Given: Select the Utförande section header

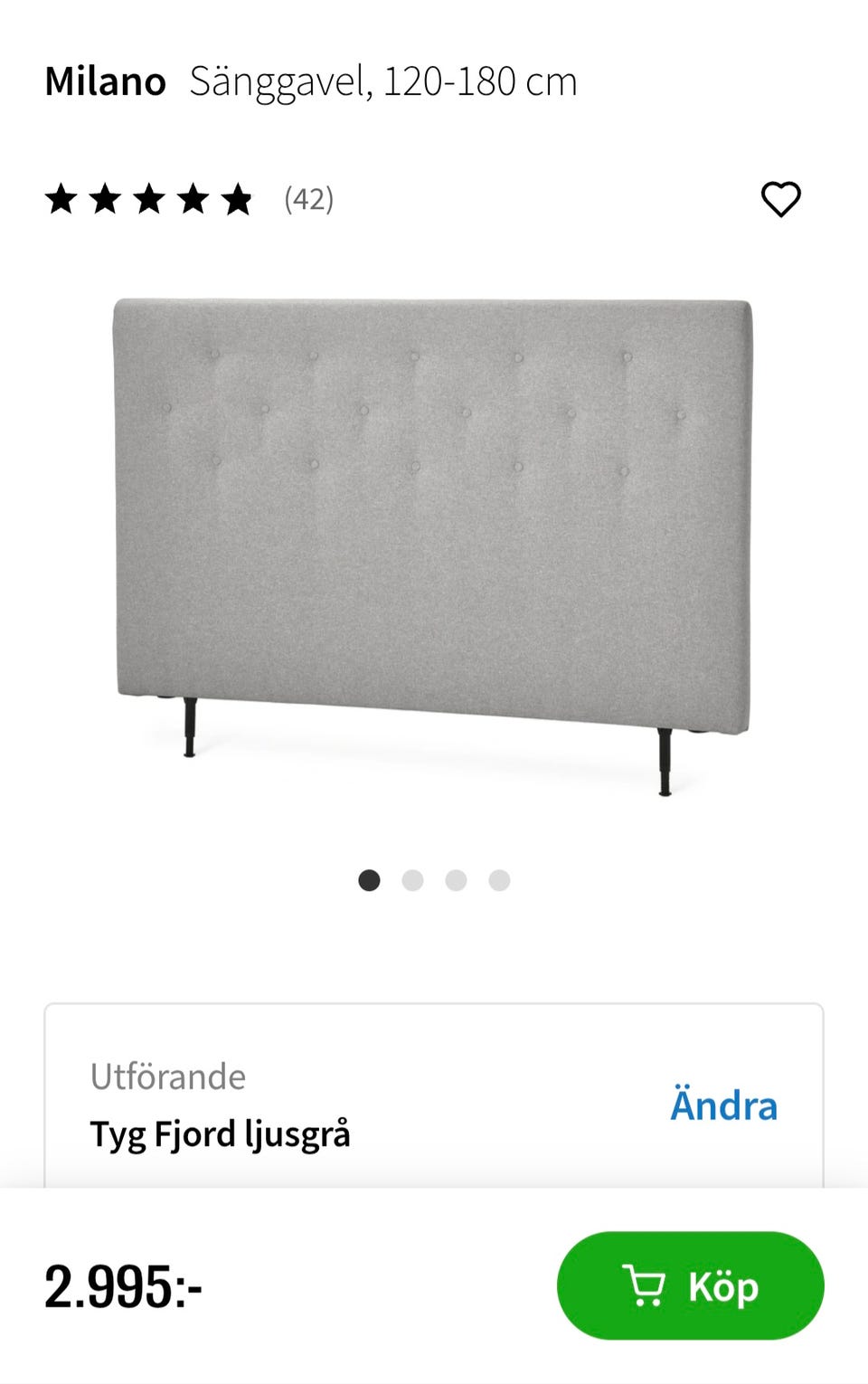Looking at the screenshot, I should (x=169, y=1077).
